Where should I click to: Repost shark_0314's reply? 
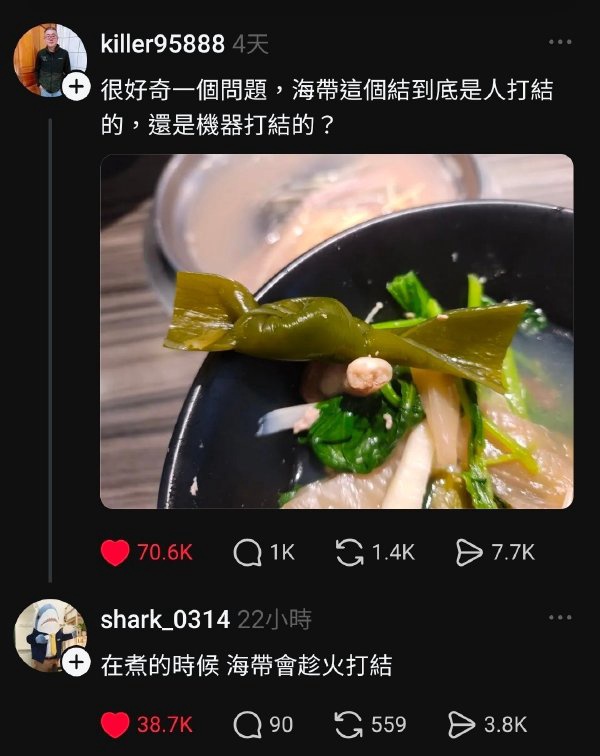(x=350, y=724)
